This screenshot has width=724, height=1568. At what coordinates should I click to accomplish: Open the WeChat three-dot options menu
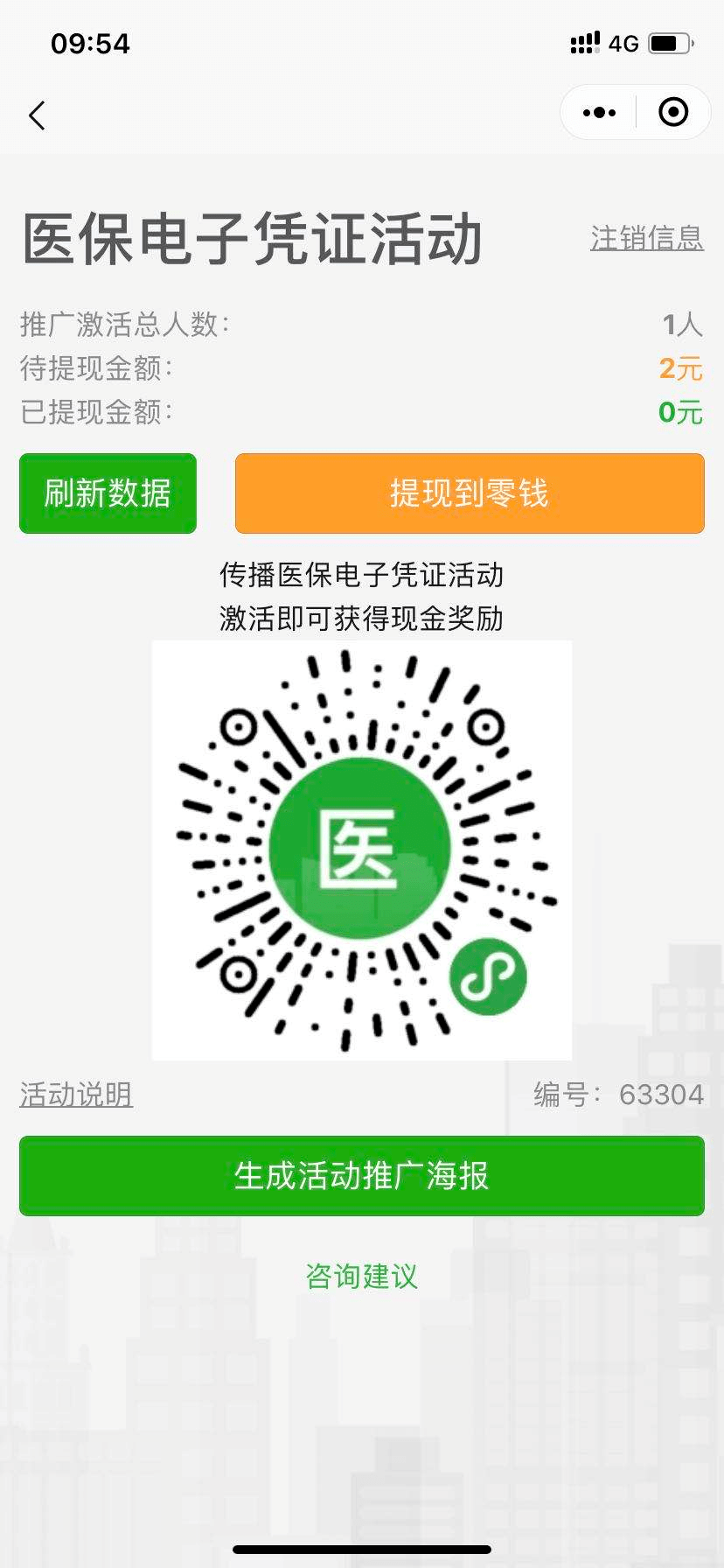pos(598,112)
